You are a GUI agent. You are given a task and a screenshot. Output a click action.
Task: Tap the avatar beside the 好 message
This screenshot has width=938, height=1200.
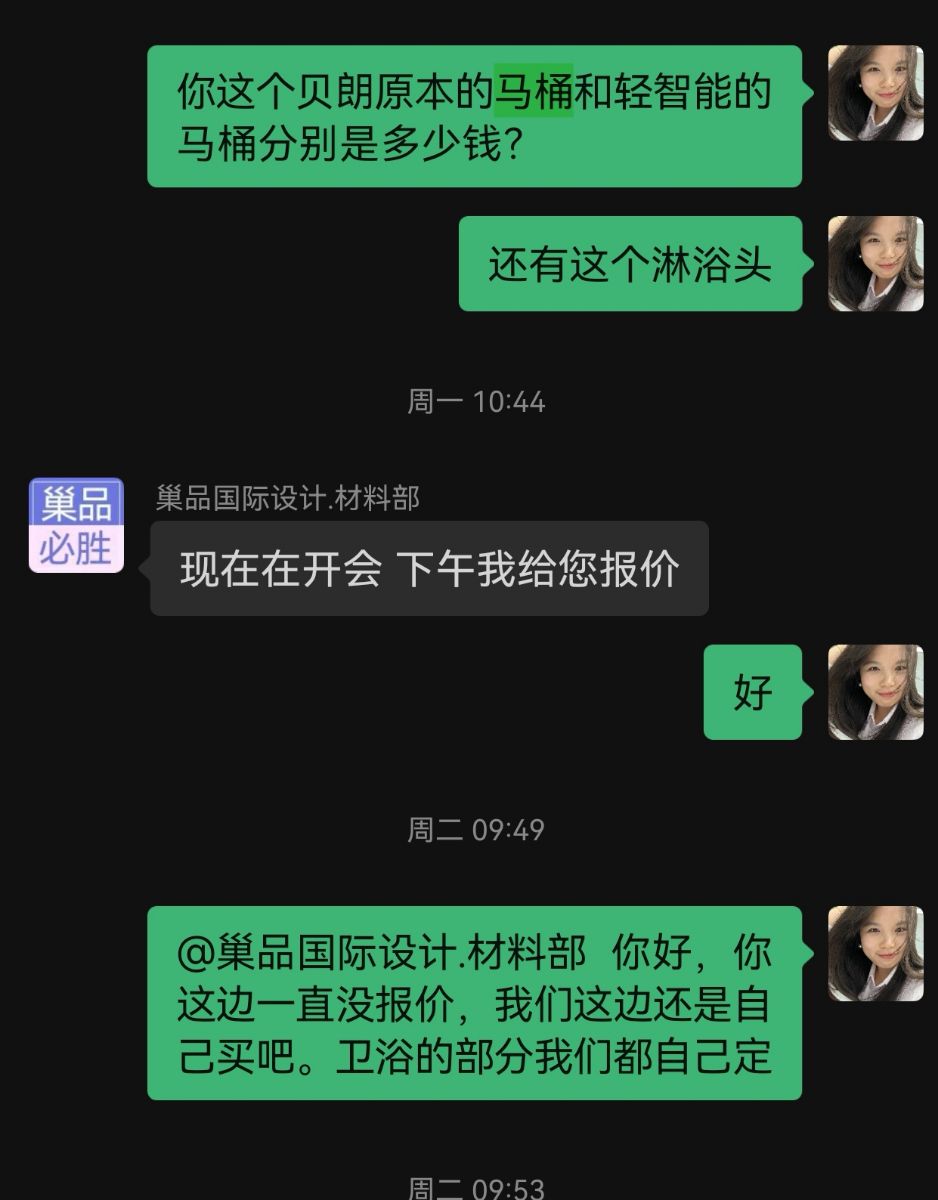pyautogui.click(x=875, y=692)
